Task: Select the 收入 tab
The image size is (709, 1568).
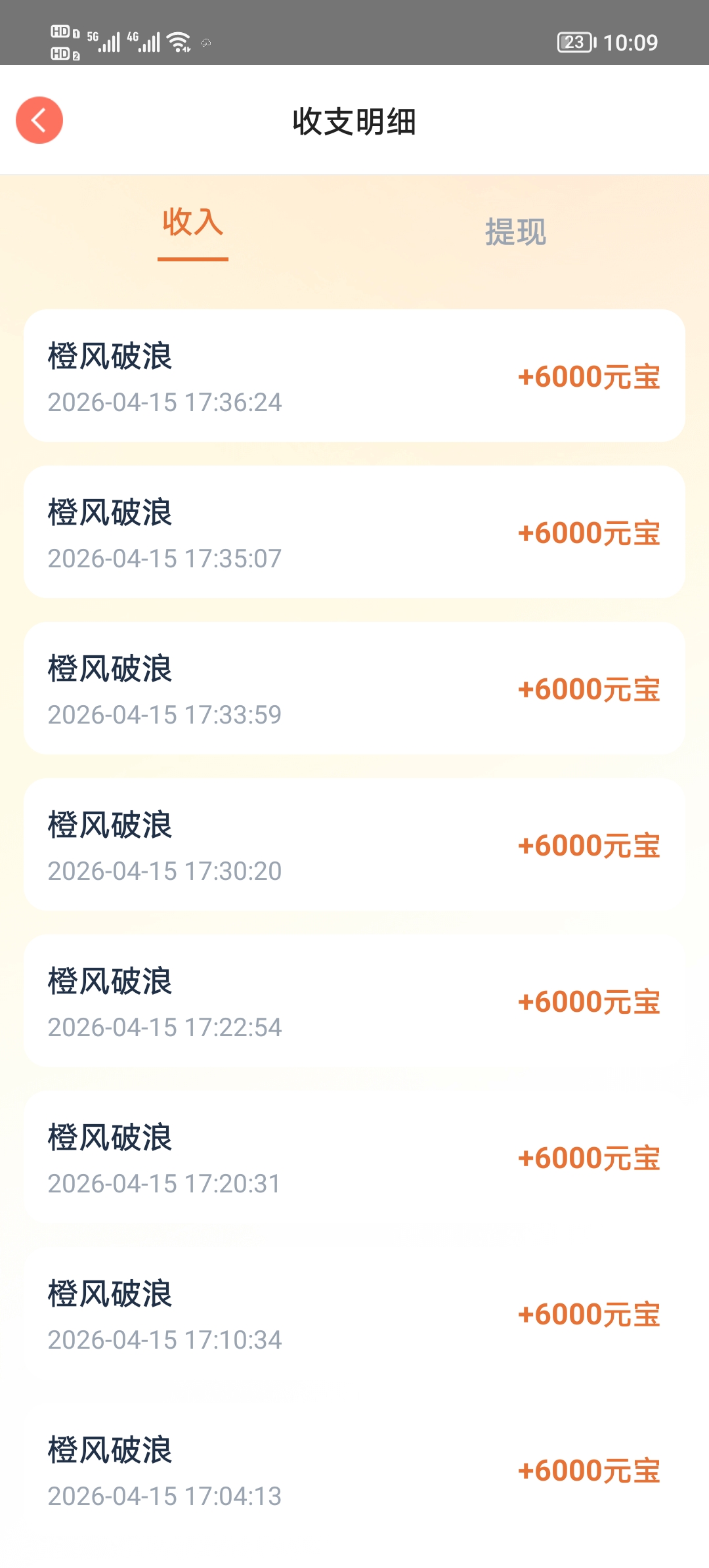Action: click(x=192, y=226)
